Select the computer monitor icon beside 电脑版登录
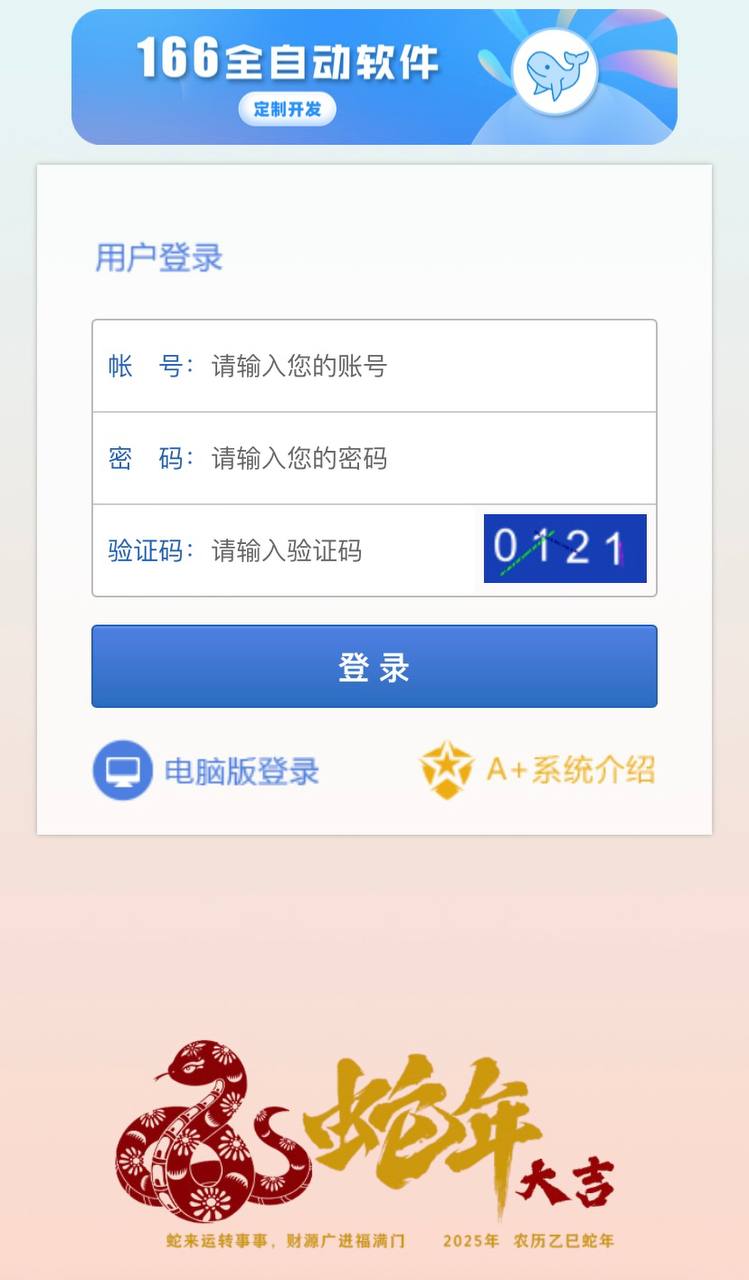Image resolution: width=749 pixels, height=1280 pixels. point(120,770)
